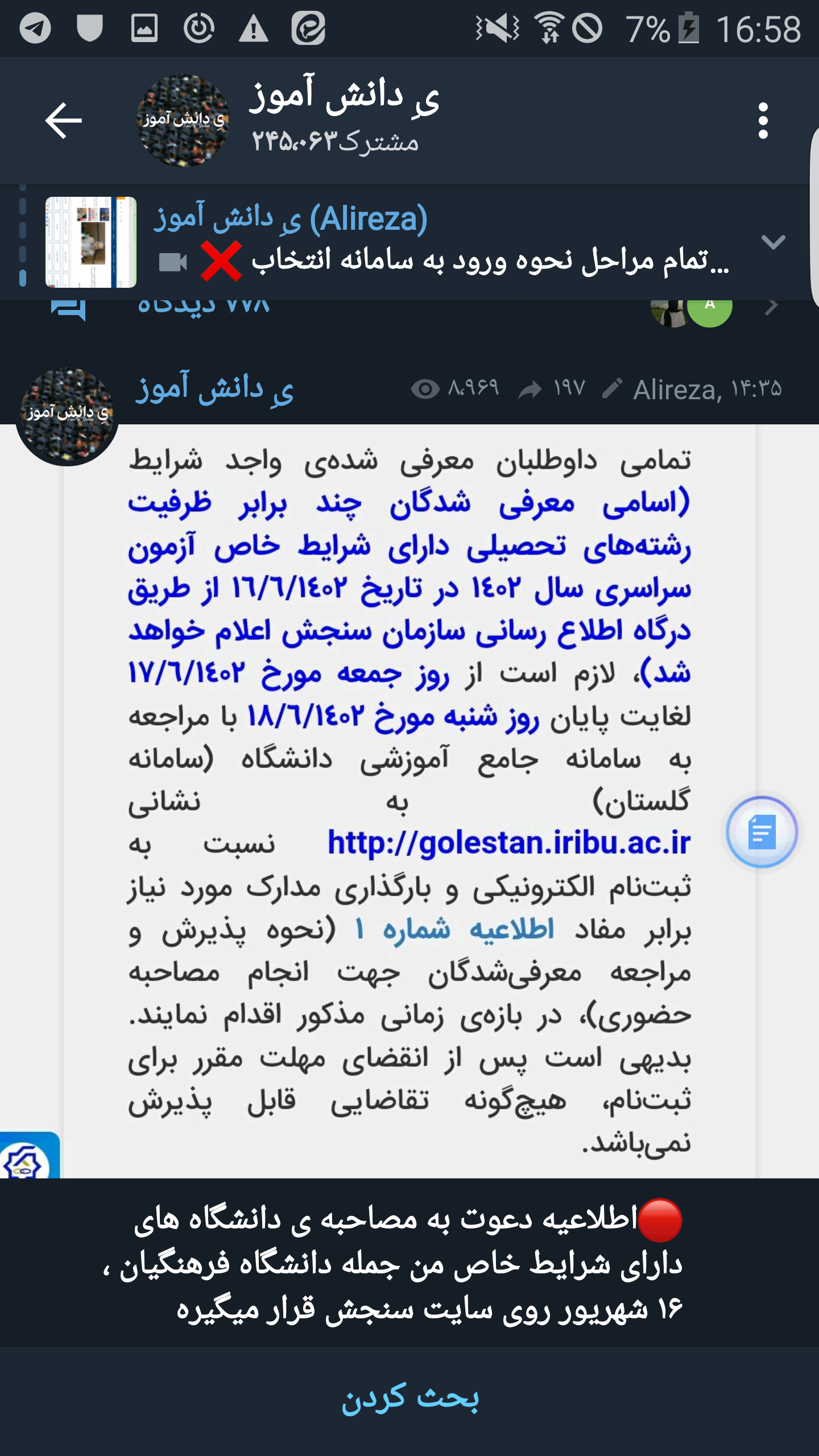Open the channel overflow menu
Screen dimensions: 819x1456
click(x=763, y=120)
